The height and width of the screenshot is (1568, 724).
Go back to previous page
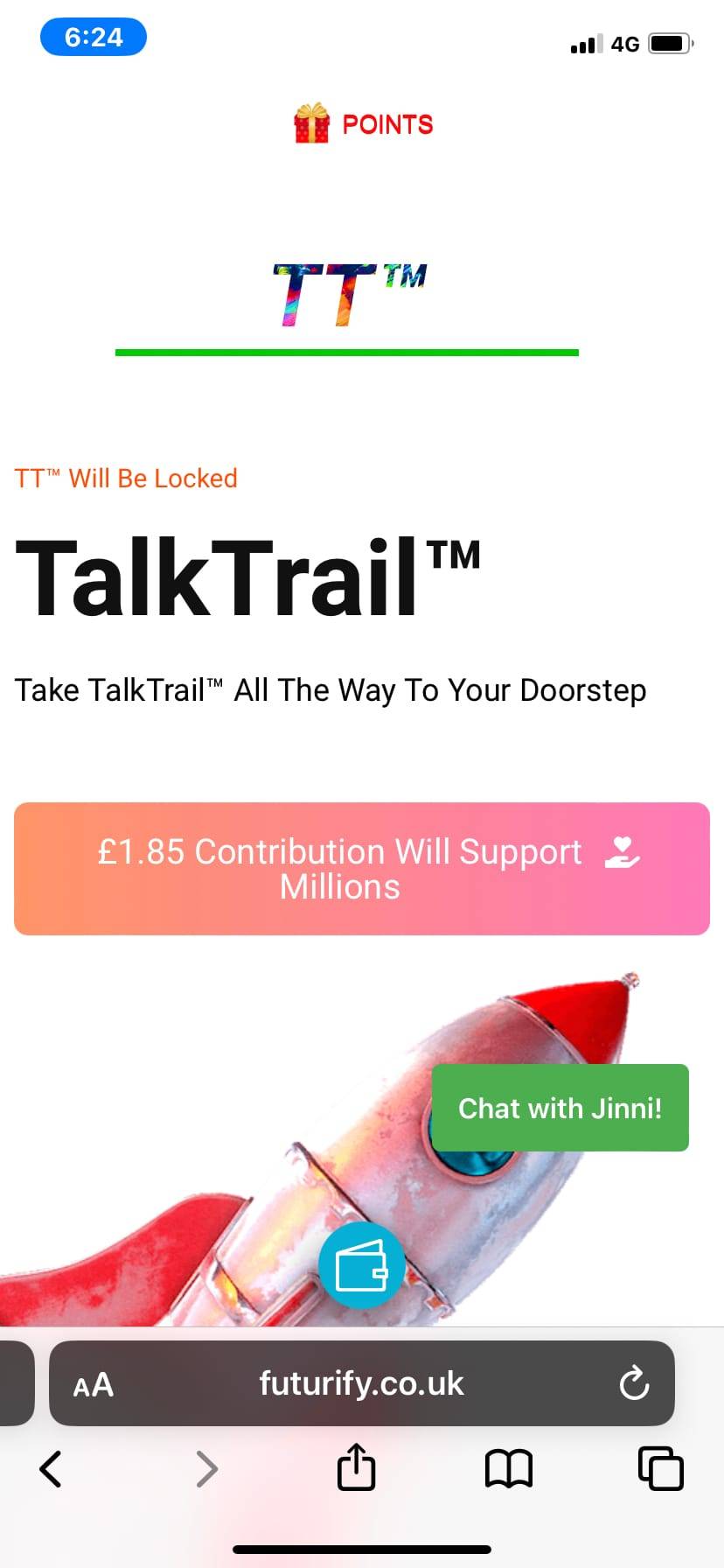pos(51,1468)
